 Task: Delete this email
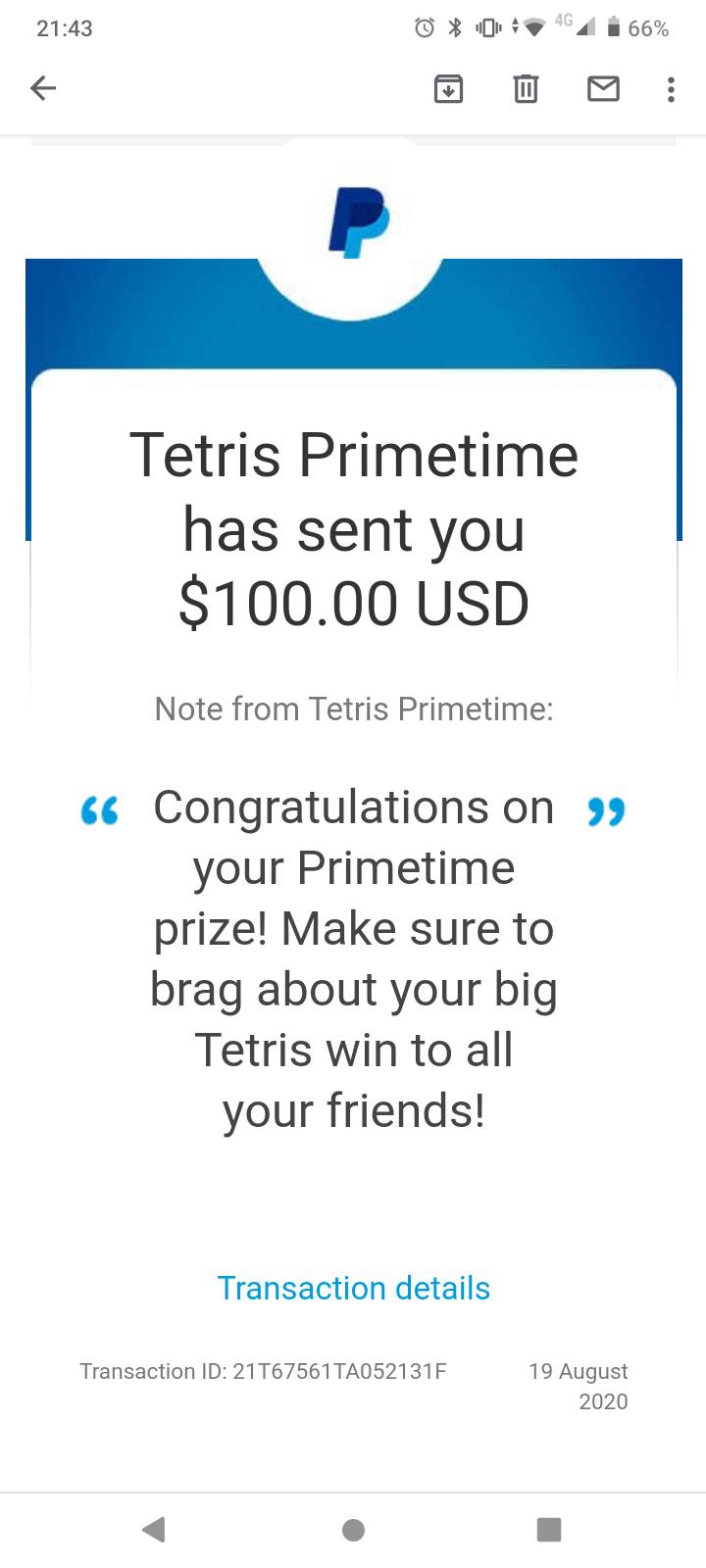tap(526, 89)
